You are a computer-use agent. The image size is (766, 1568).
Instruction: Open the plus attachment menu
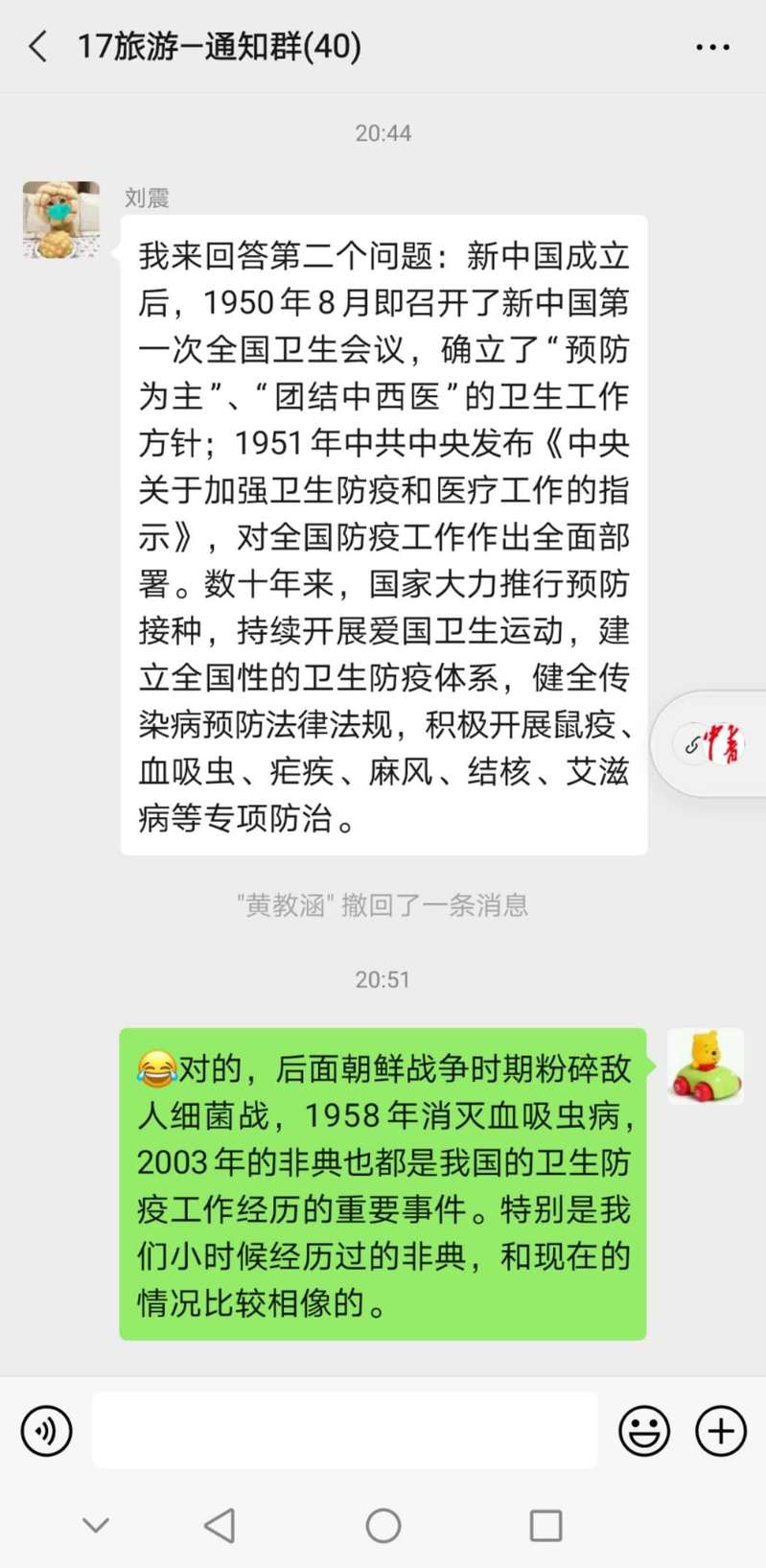pos(721,1431)
